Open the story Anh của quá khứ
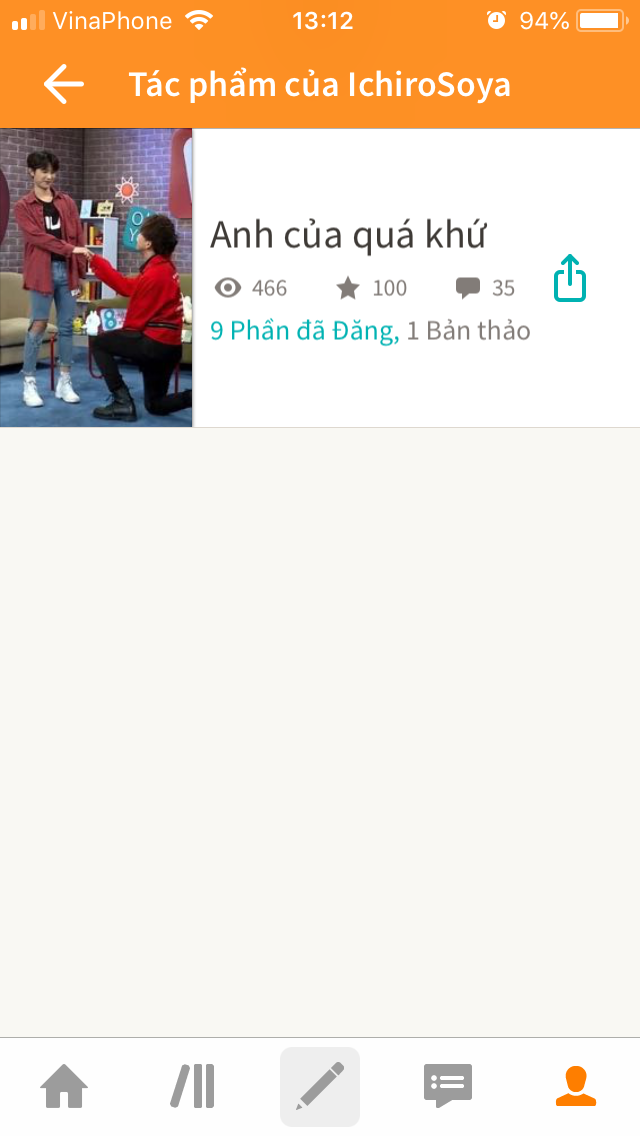This screenshot has width=640, height=1136. tap(348, 236)
